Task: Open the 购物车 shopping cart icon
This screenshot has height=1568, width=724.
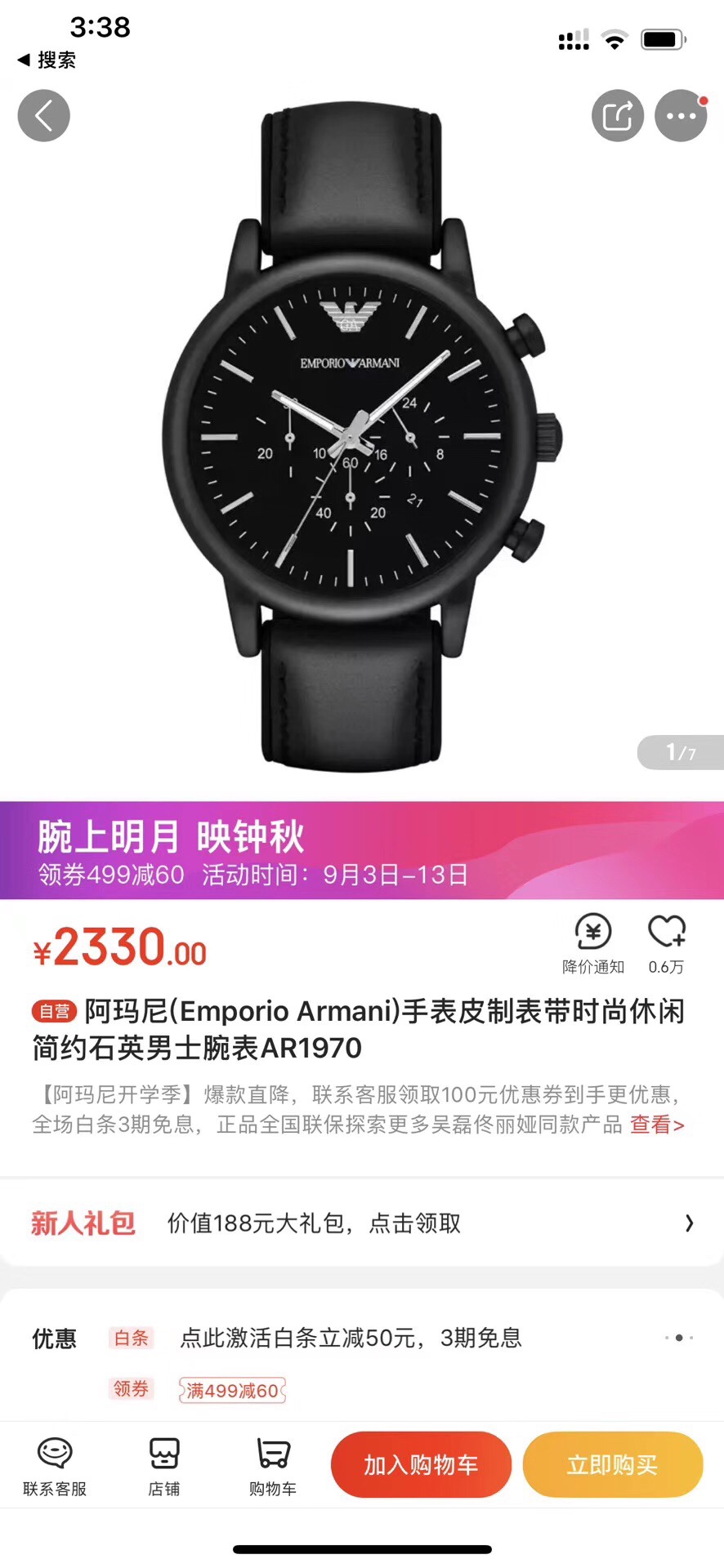Action: click(x=273, y=1466)
